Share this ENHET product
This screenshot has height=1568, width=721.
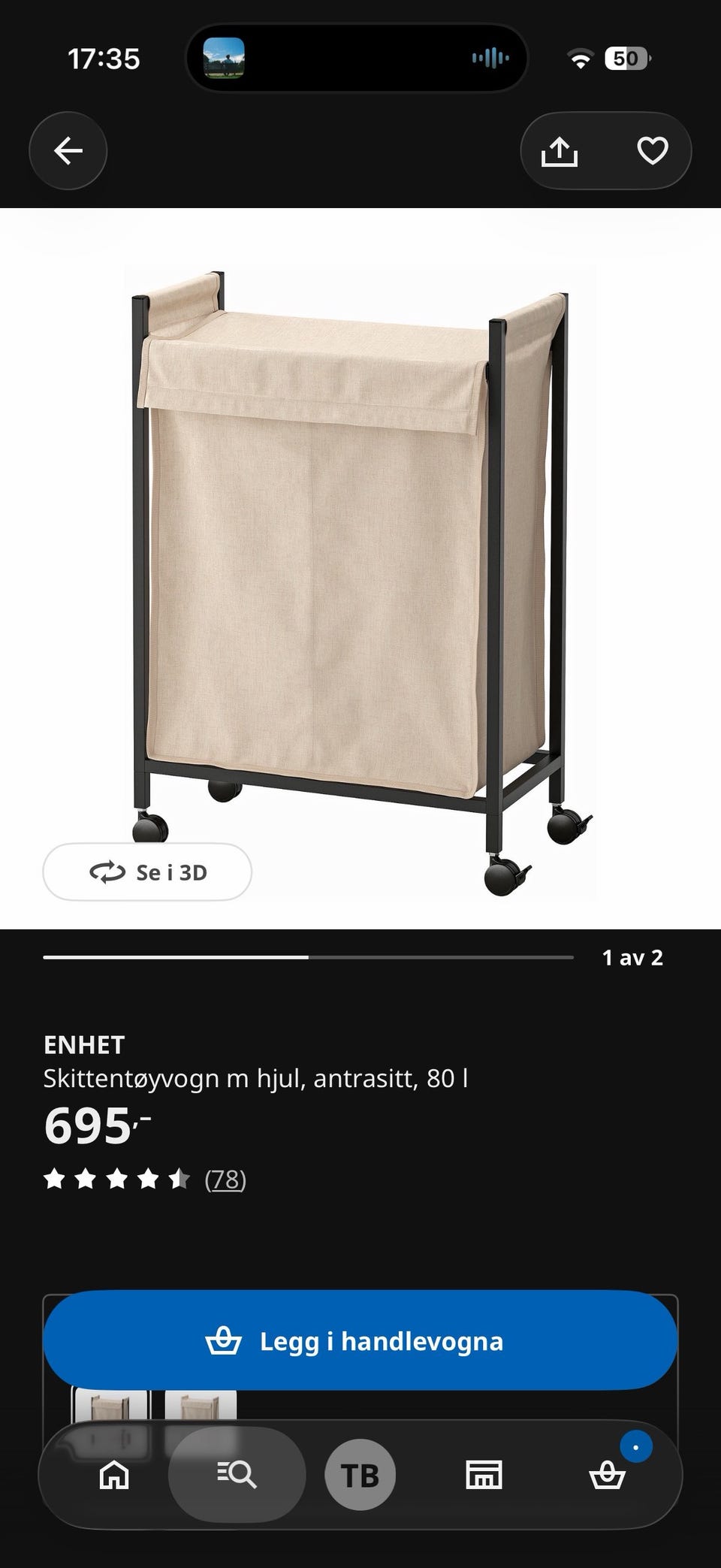(x=560, y=152)
